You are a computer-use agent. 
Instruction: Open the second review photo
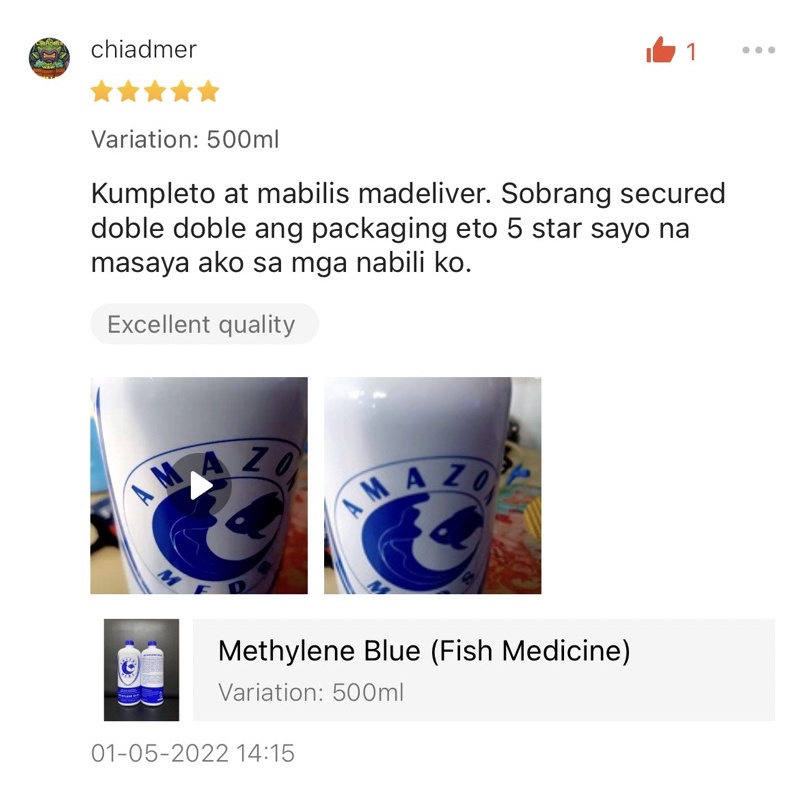pyautogui.click(x=433, y=485)
